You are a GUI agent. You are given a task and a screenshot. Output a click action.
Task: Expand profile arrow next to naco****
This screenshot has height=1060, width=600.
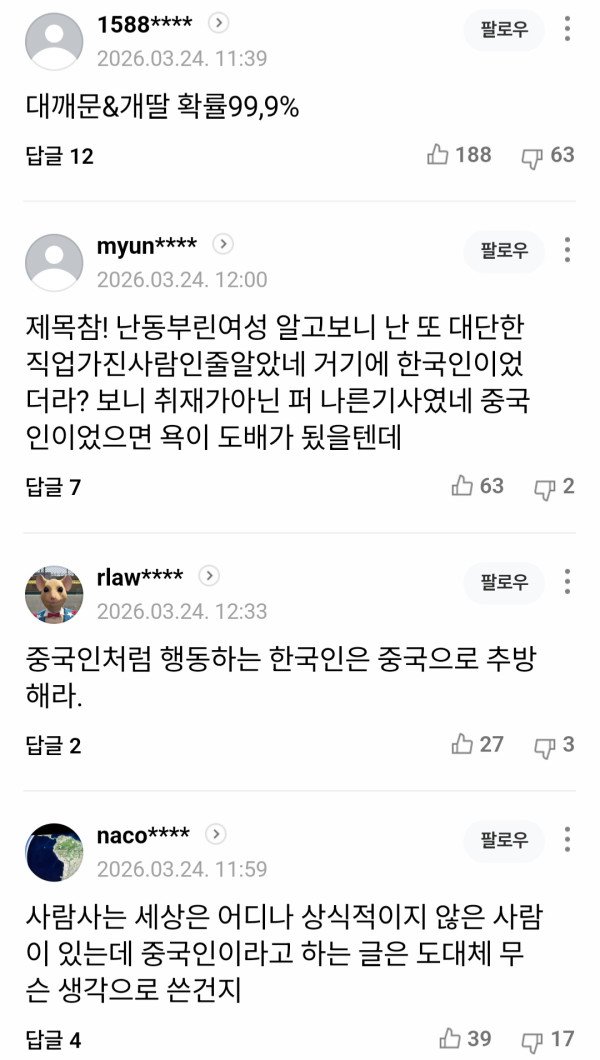pos(215,834)
